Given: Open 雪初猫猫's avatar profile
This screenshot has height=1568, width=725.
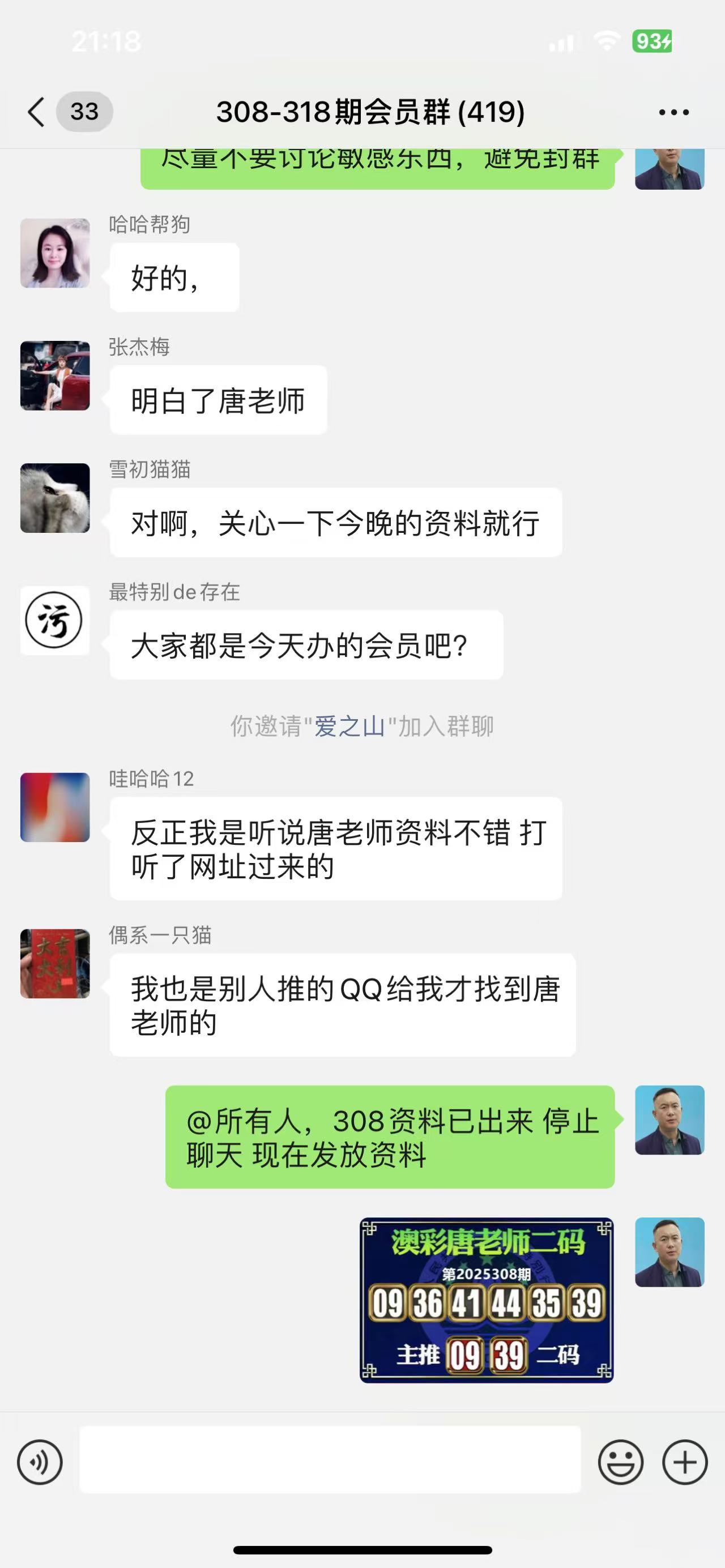Looking at the screenshot, I should click(55, 498).
